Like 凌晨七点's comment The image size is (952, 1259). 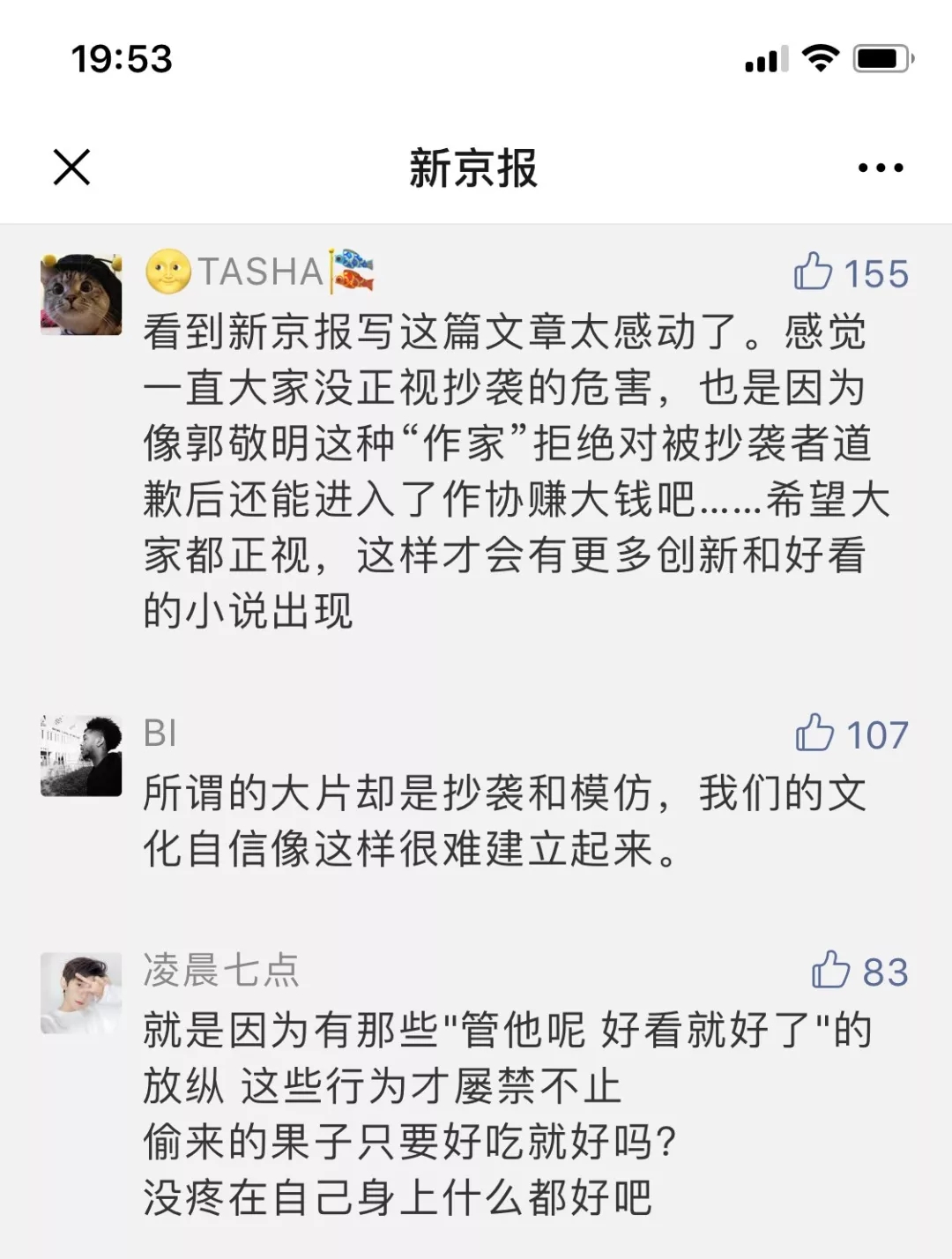click(830, 970)
